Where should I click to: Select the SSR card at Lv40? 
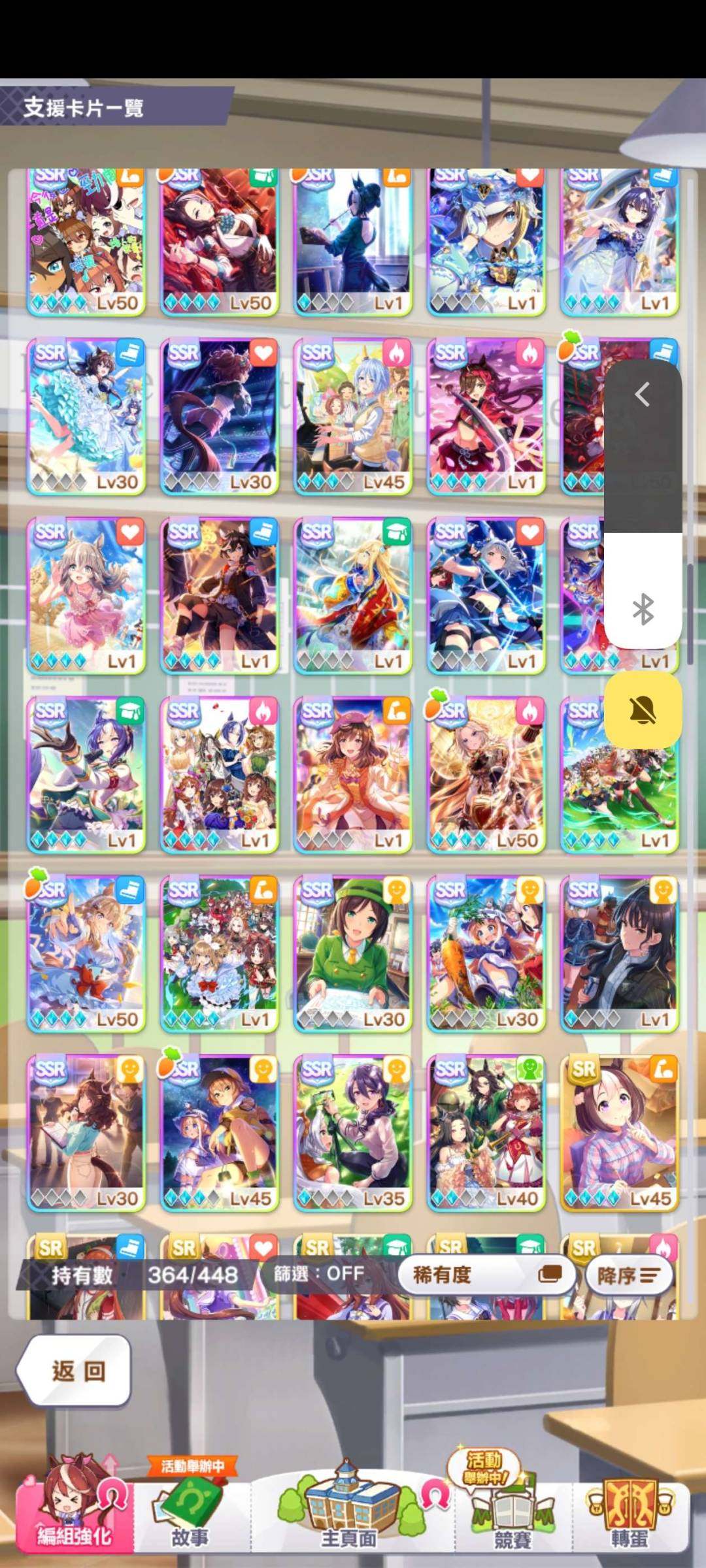tap(486, 1133)
